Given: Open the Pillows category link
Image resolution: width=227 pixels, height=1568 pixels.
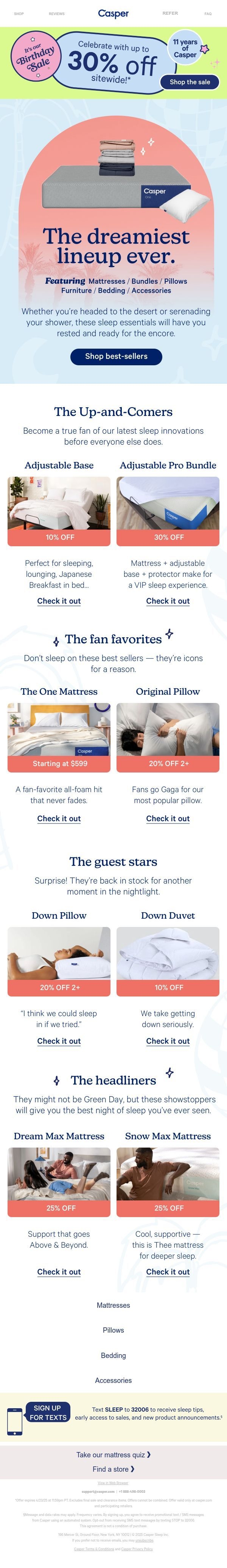Looking at the screenshot, I should pyautogui.click(x=113, y=1331).
